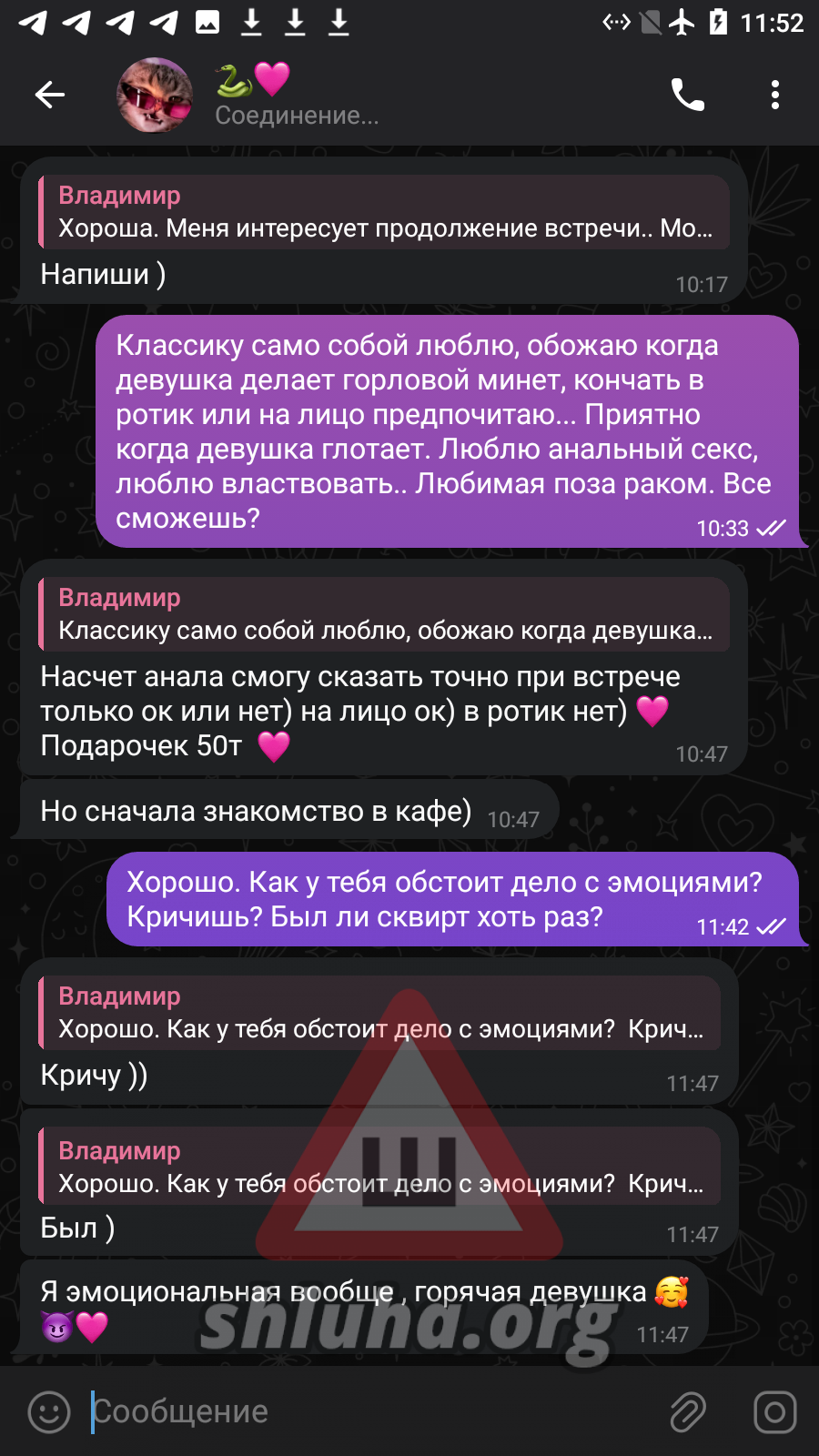Viewport: 819px width, 1456px height.
Task: Start a voice call
Action: 687,95
